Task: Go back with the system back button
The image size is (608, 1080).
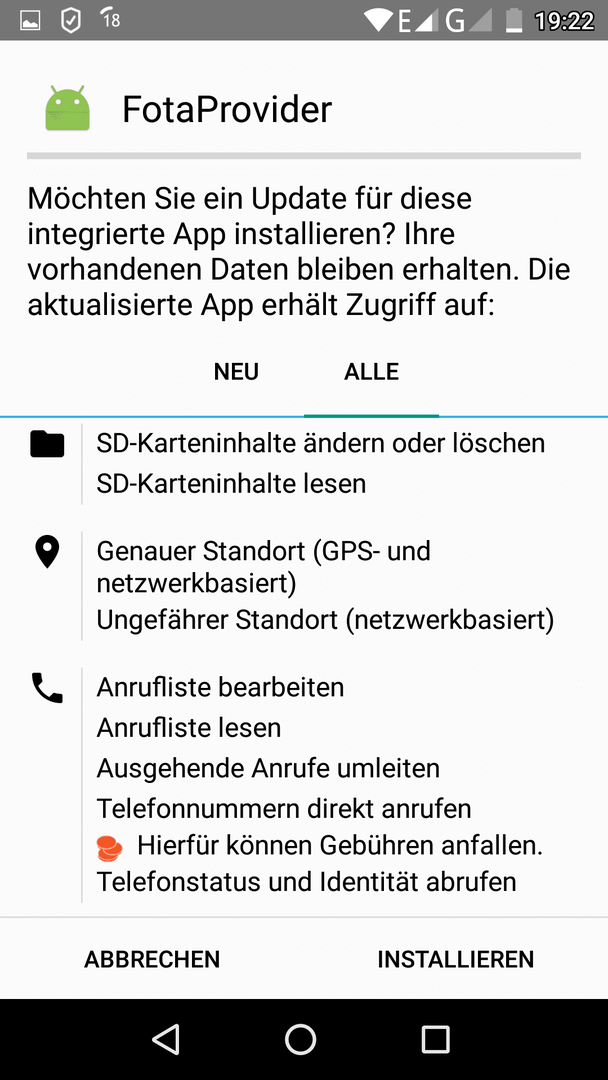Action: click(x=166, y=1039)
